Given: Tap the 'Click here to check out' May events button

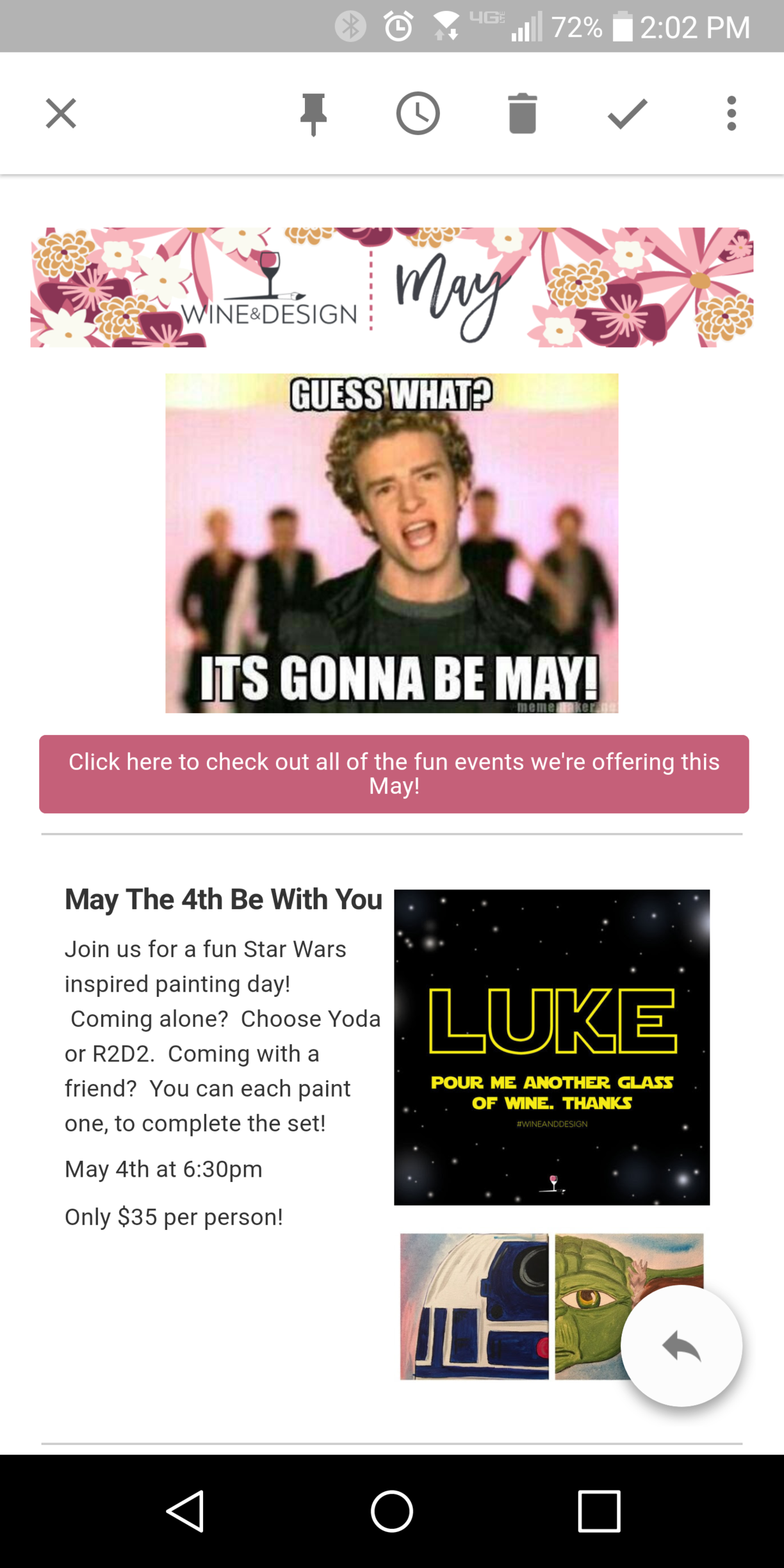Looking at the screenshot, I should coord(394,773).
